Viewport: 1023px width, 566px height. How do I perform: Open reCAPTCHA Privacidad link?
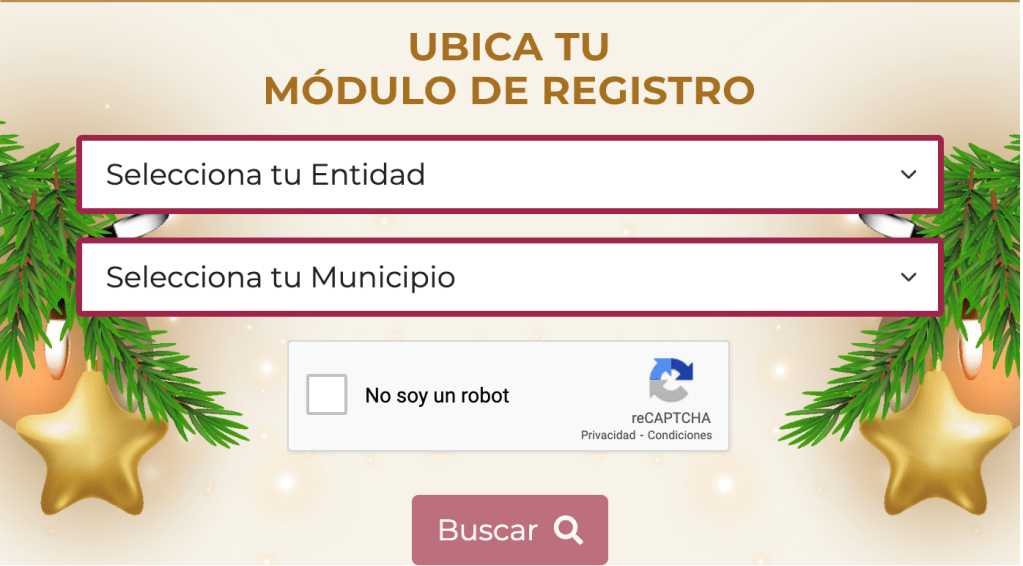pos(608,436)
